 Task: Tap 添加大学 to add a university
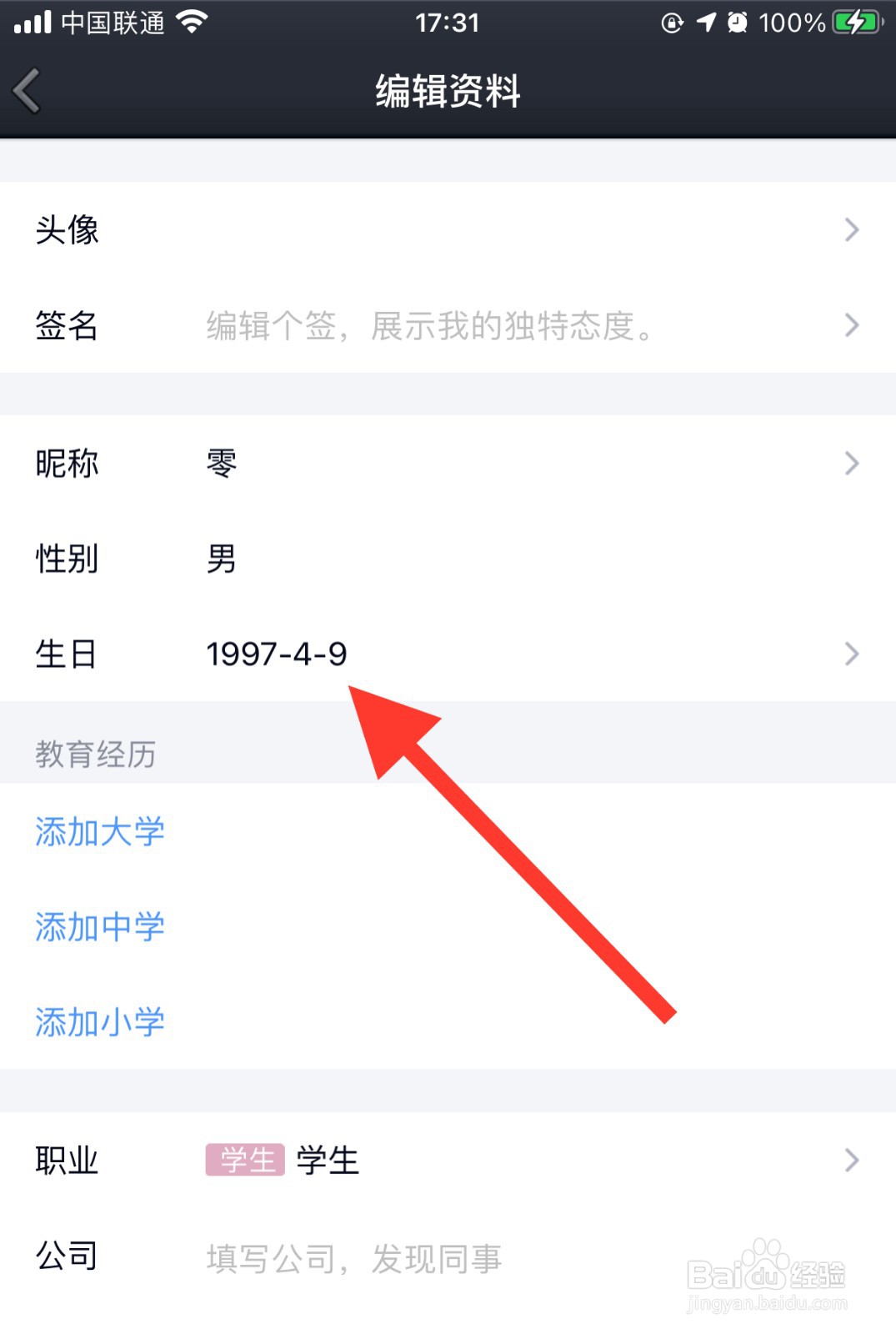point(99,831)
